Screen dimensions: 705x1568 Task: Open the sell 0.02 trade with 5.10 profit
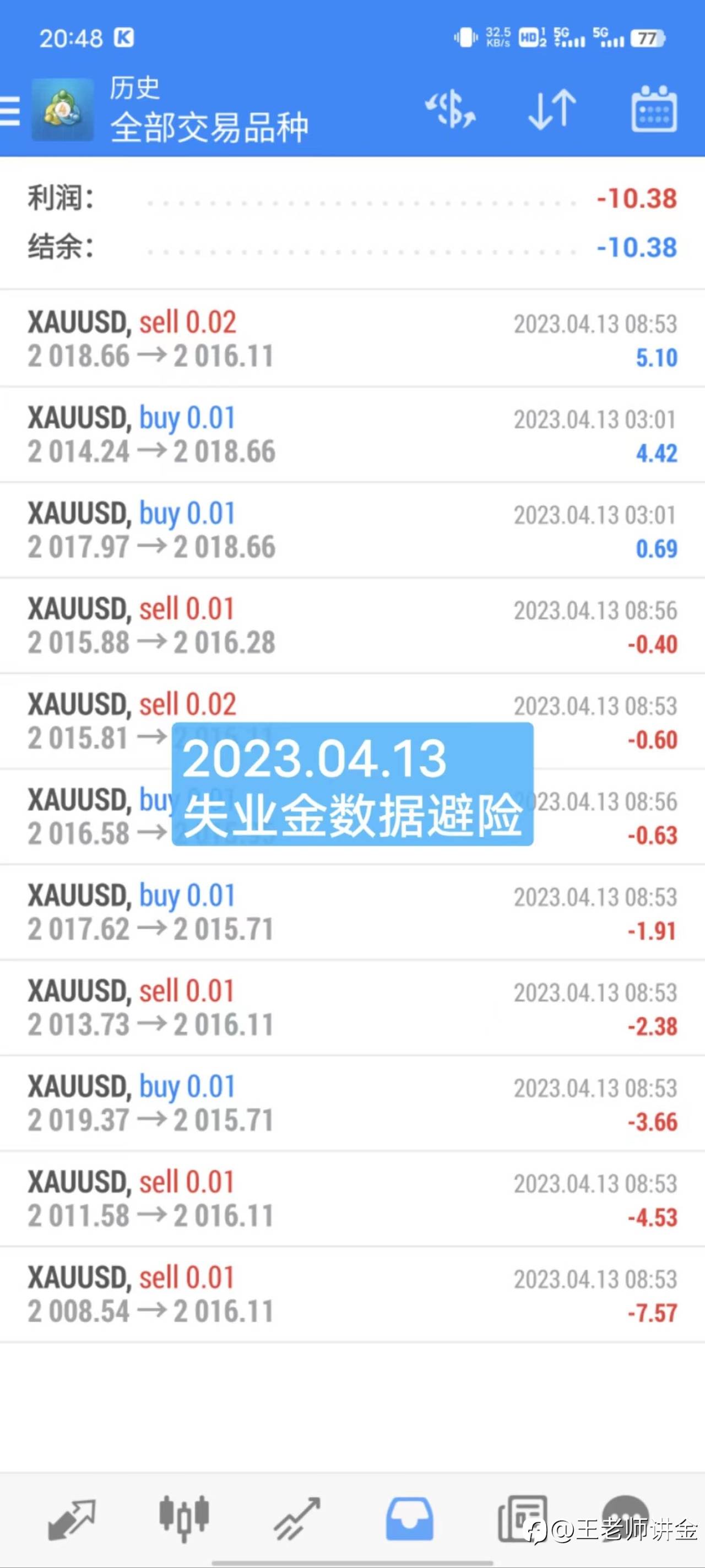pyautogui.click(x=352, y=338)
